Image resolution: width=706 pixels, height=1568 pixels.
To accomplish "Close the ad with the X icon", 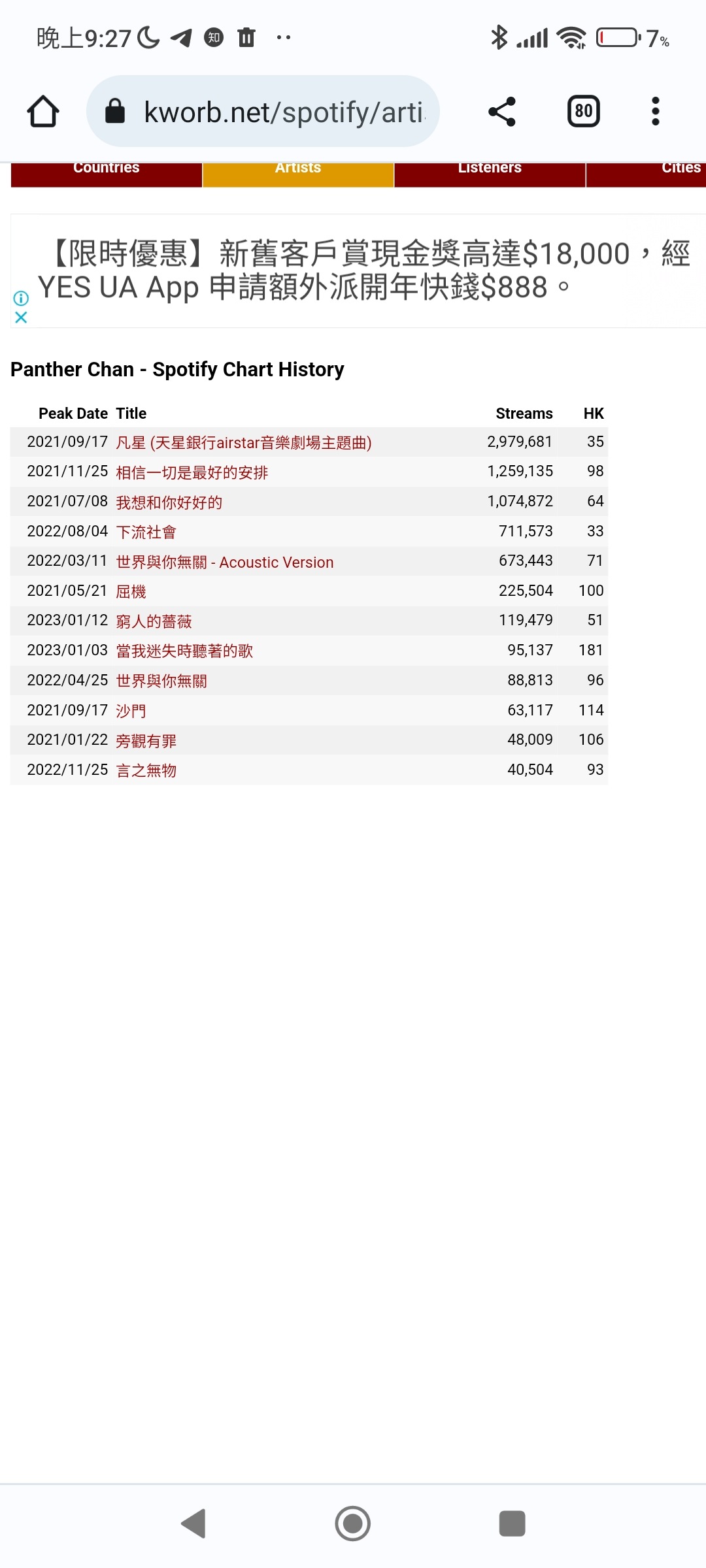I will coord(21,318).
